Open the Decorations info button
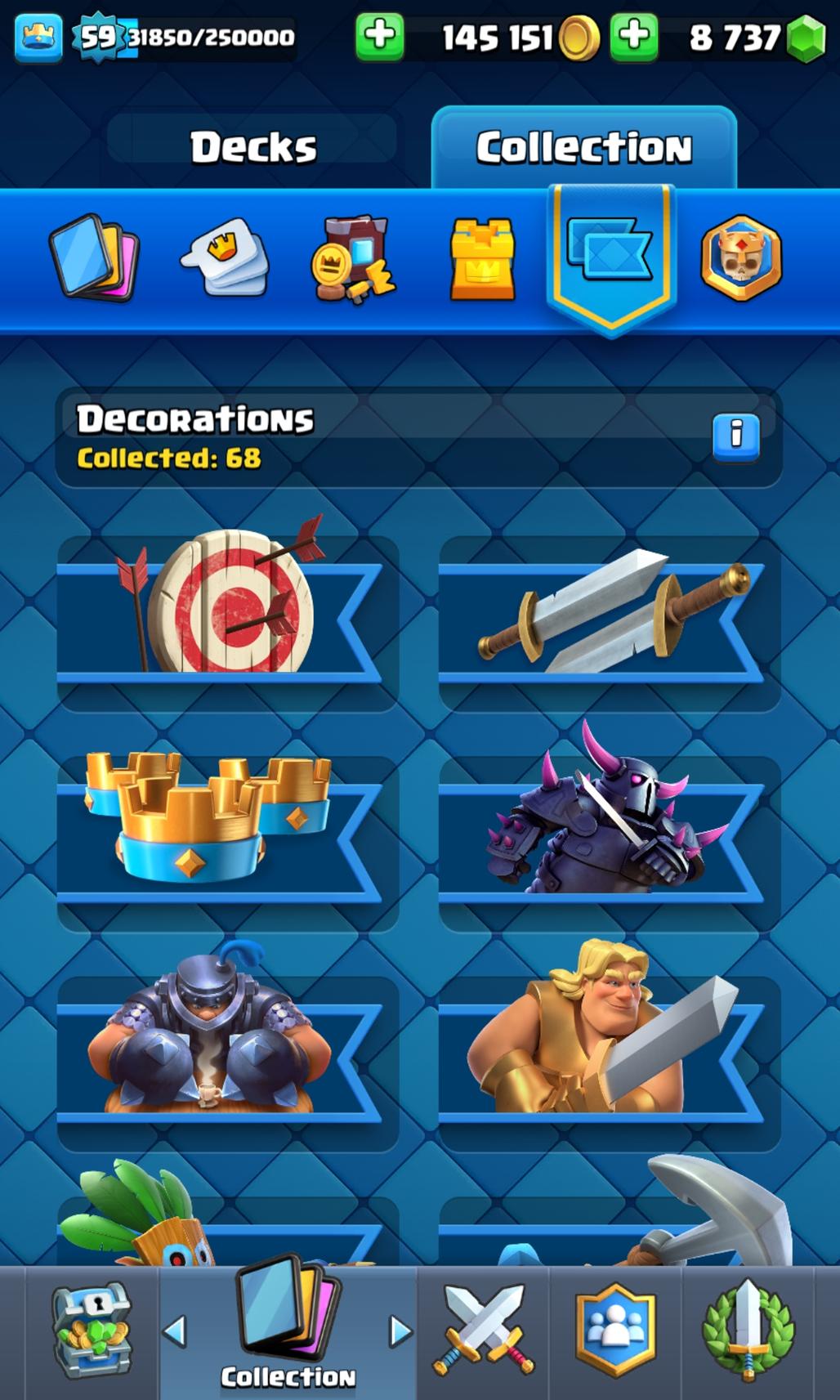 pyautogui.click(x=735, y=437)
